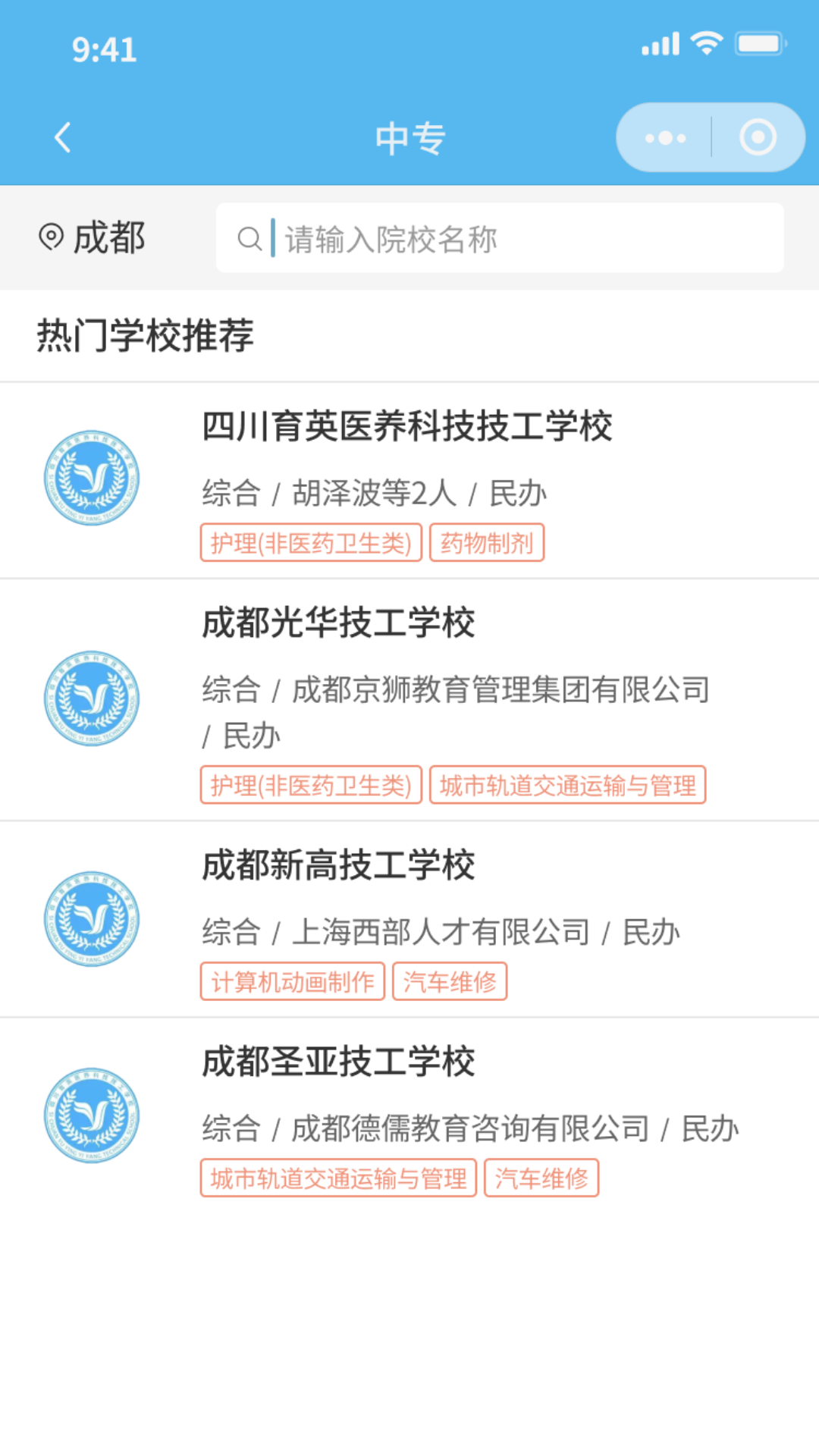View the 成都光华技工学校 school page

tap(339, 623)
